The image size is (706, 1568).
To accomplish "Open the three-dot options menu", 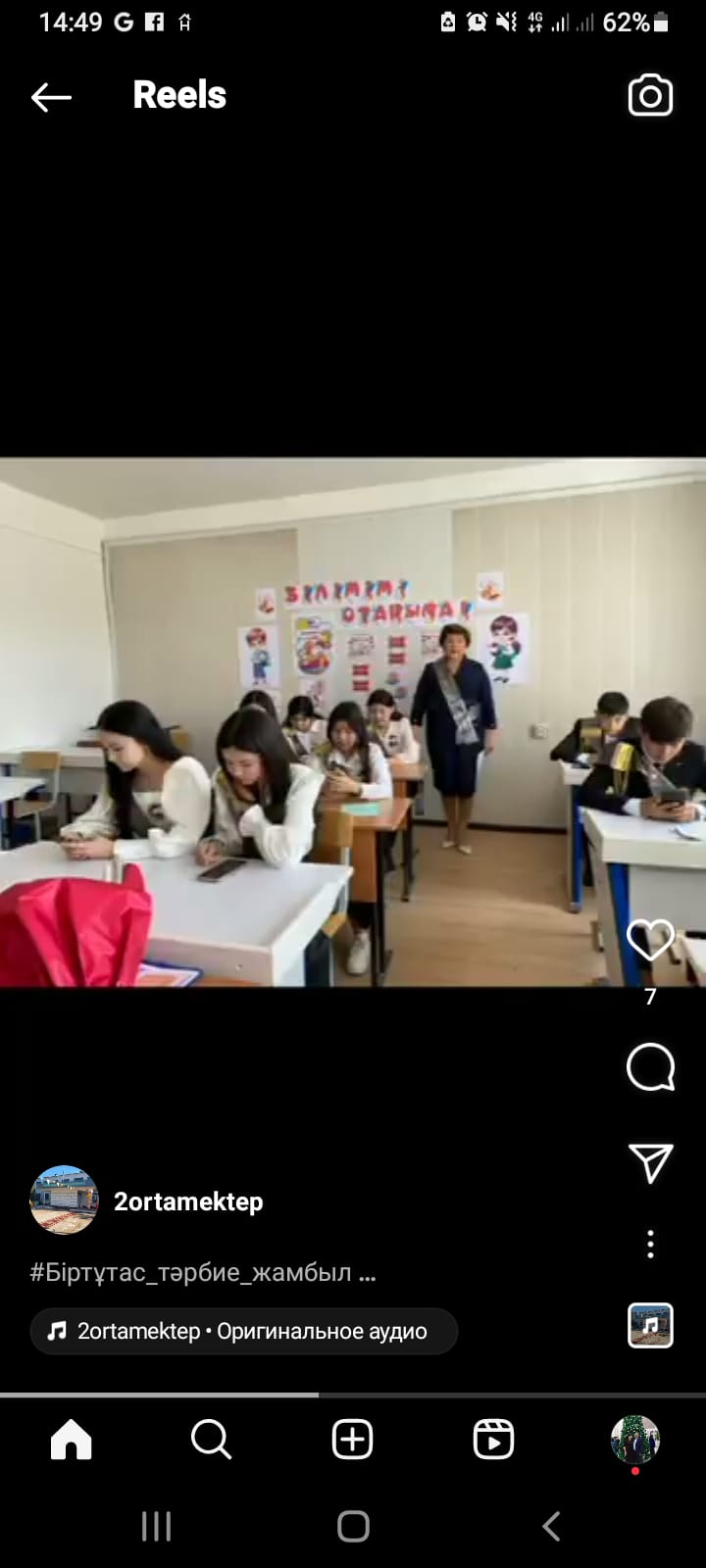I will (650, 1245).
